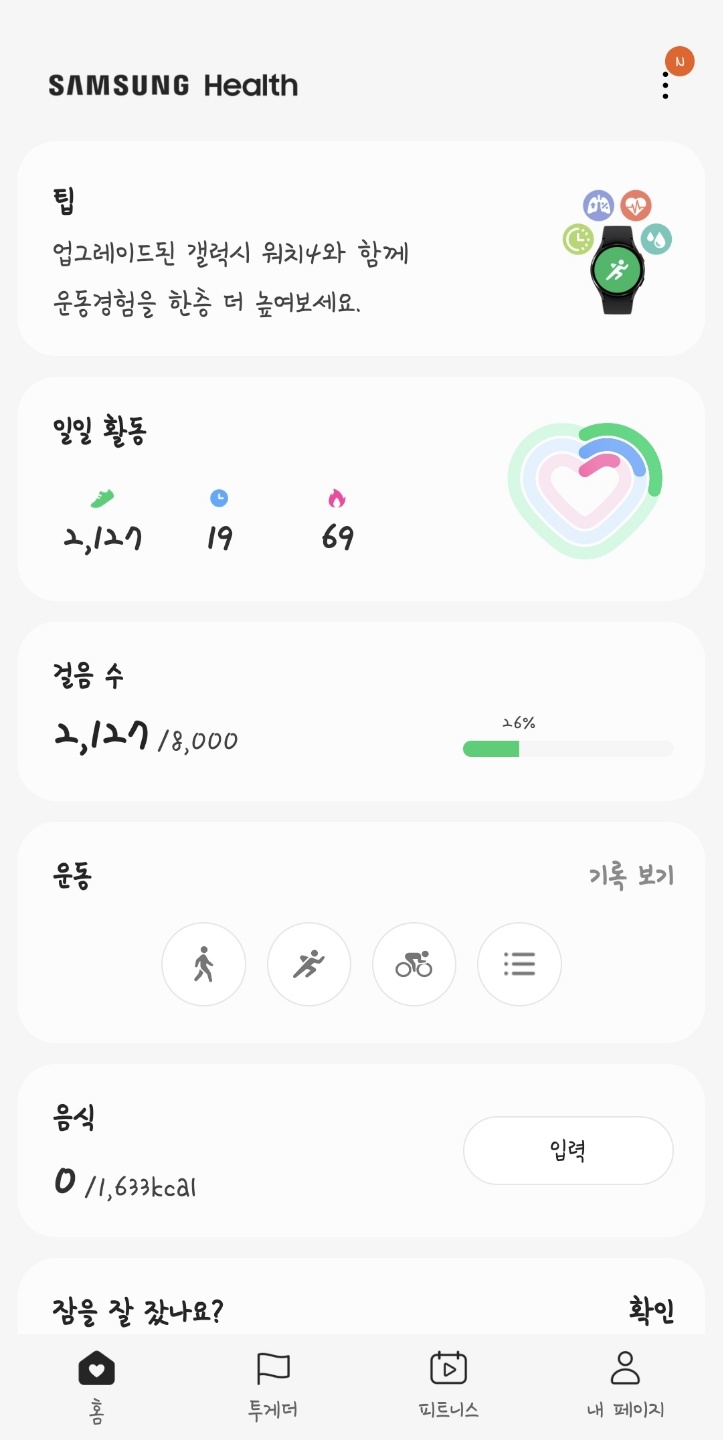Switch to the 투게더 tab
723x1440 pixels.
pyautogui.click(x=273, y=1386)
